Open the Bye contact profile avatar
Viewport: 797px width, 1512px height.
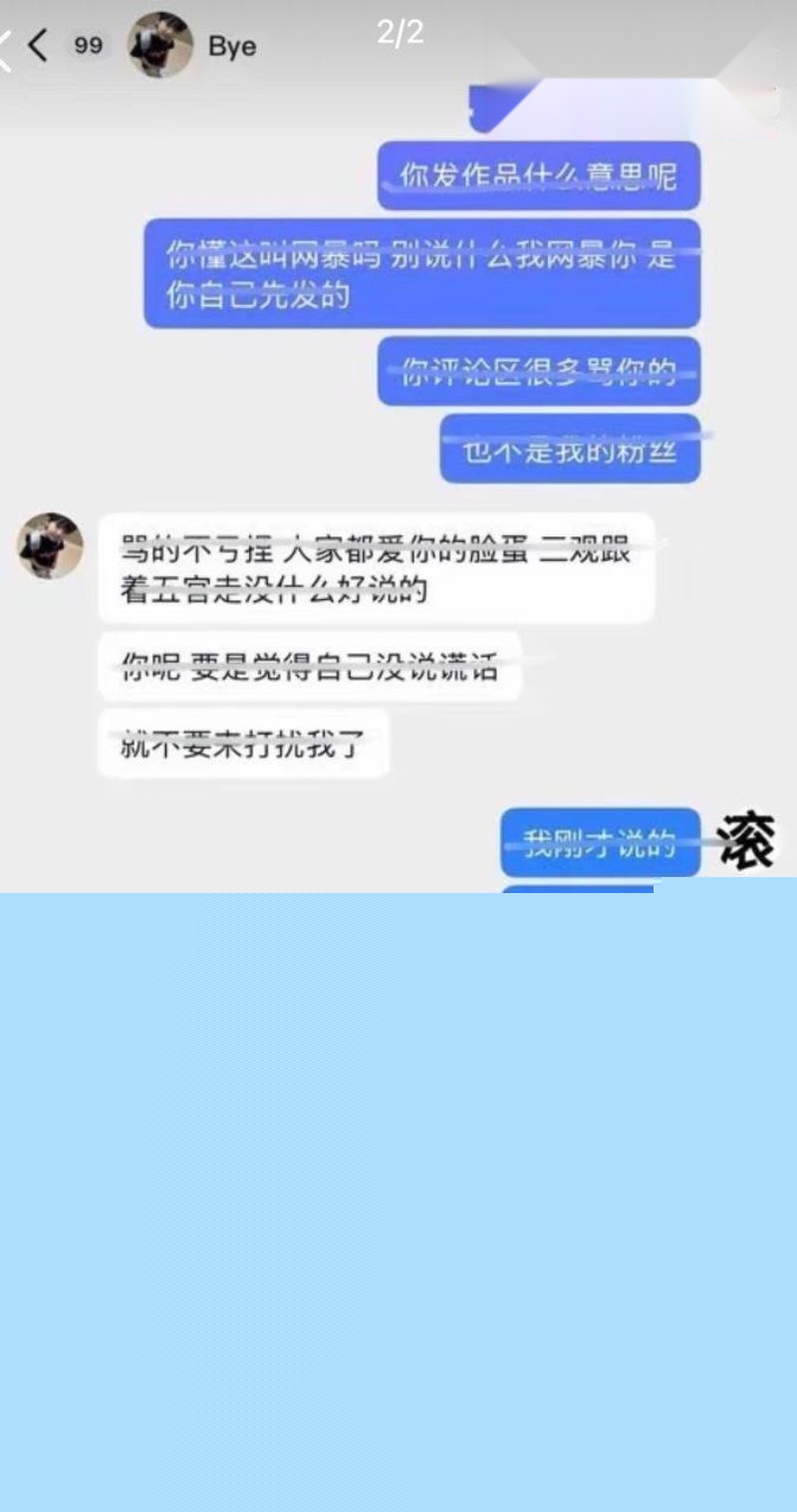point(159,41)
